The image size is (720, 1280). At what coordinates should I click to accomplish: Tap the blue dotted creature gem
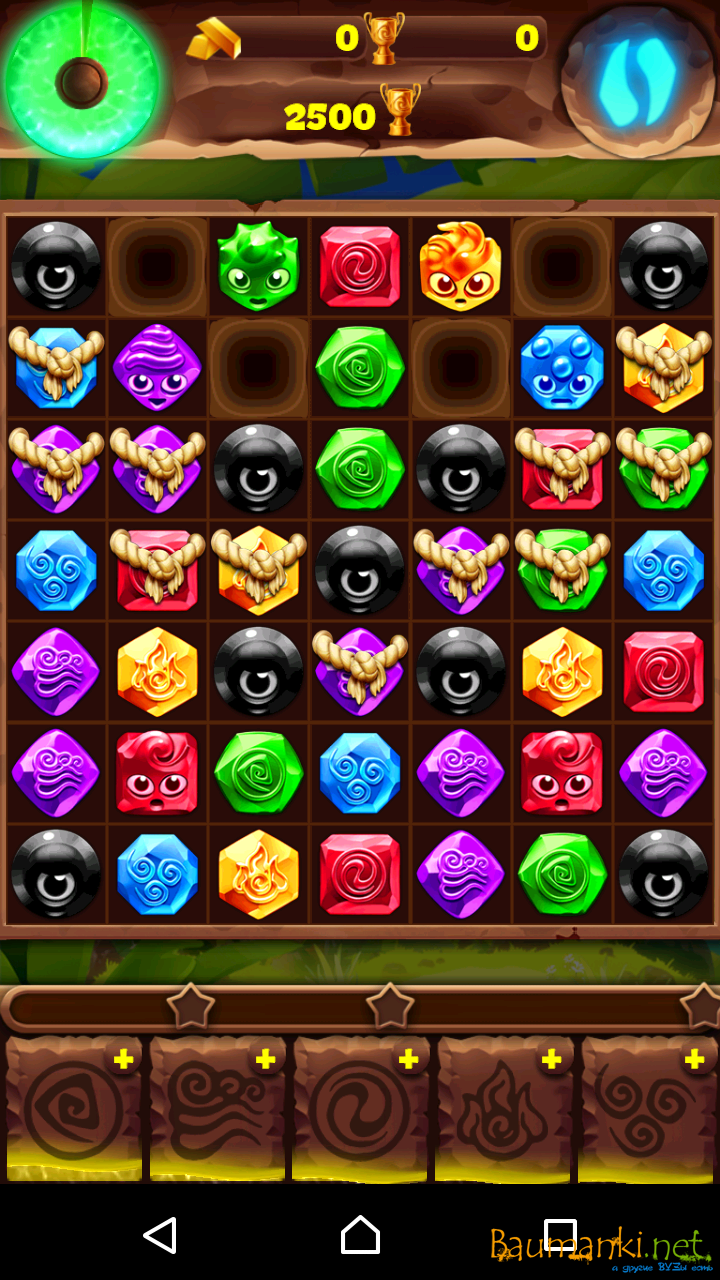coord(562,367)
